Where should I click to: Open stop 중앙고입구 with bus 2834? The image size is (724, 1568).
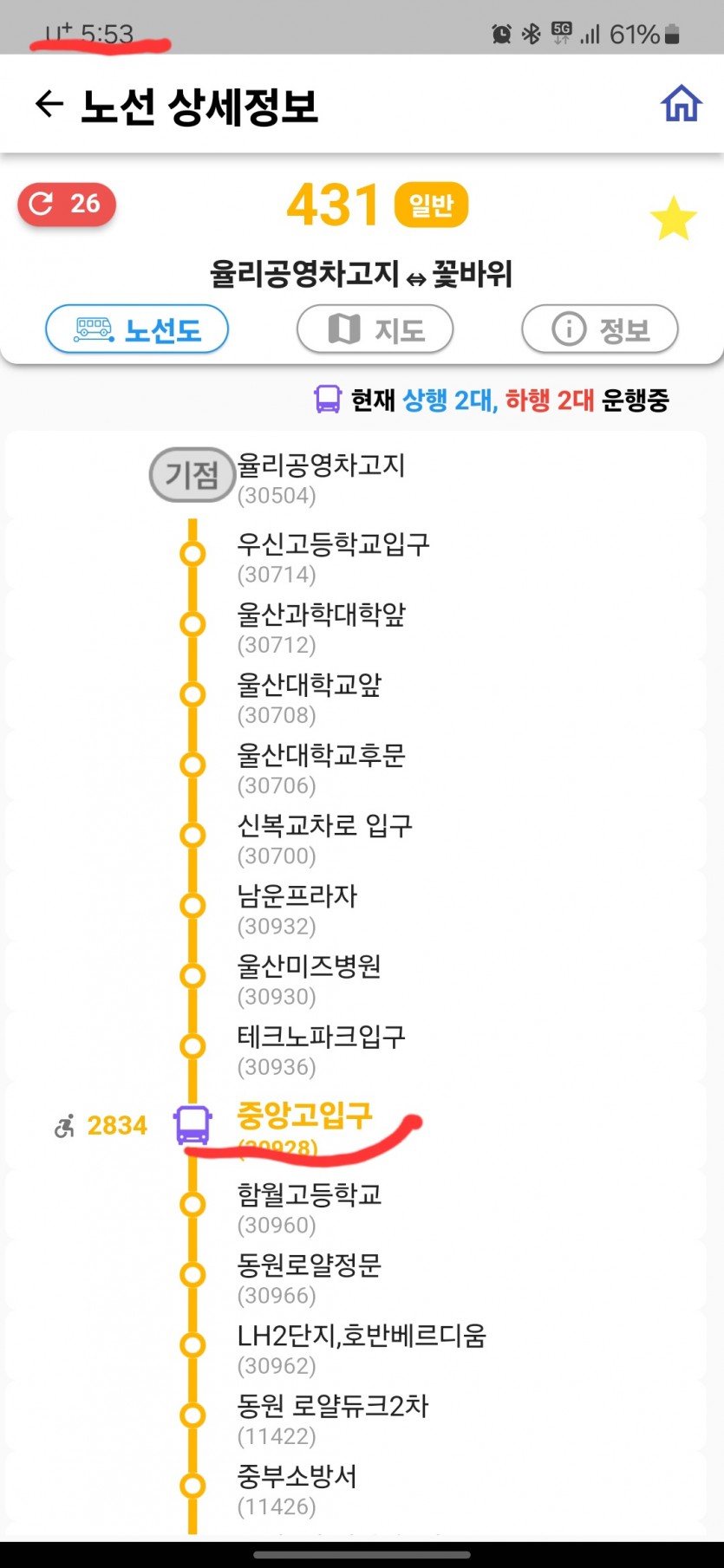tap(303, 1125)
